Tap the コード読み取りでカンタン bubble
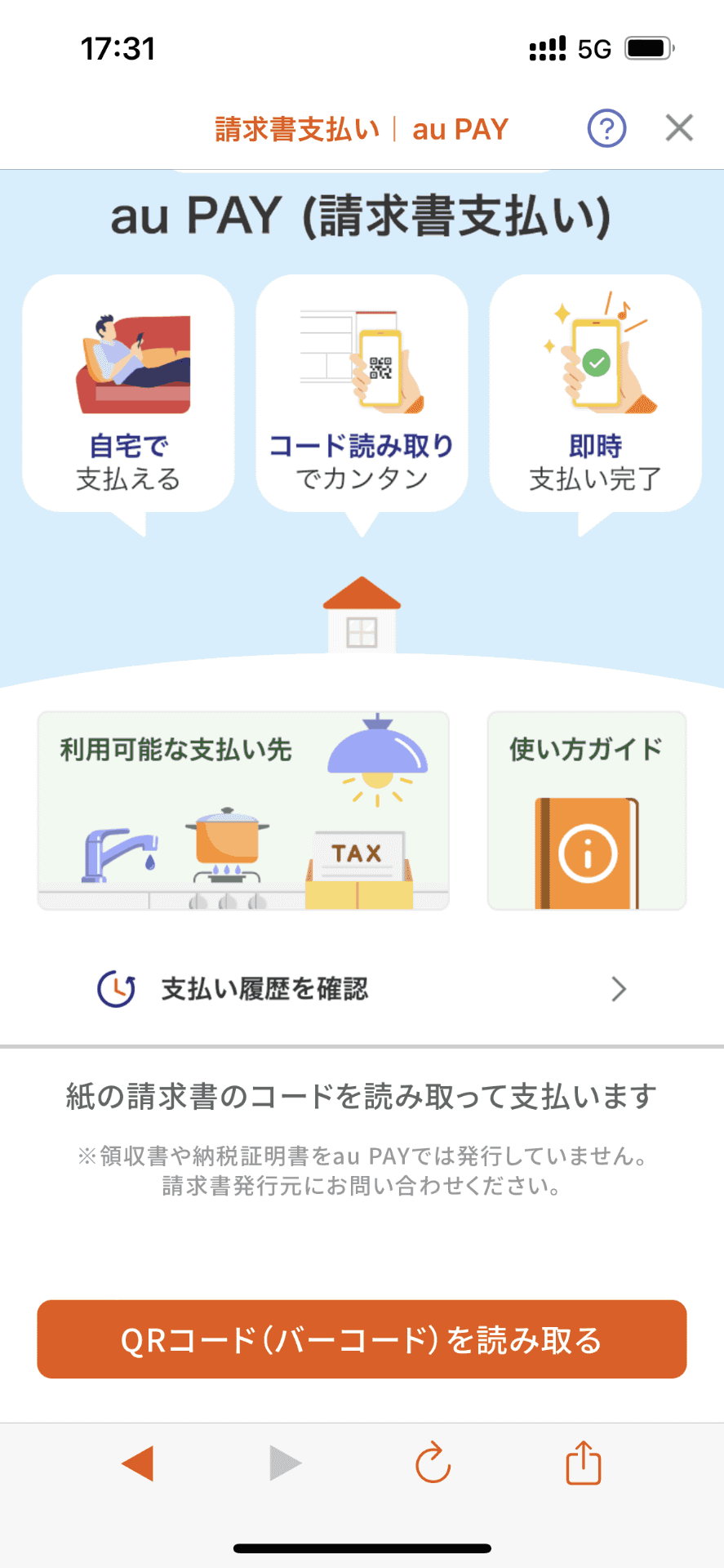 [362, 384]
